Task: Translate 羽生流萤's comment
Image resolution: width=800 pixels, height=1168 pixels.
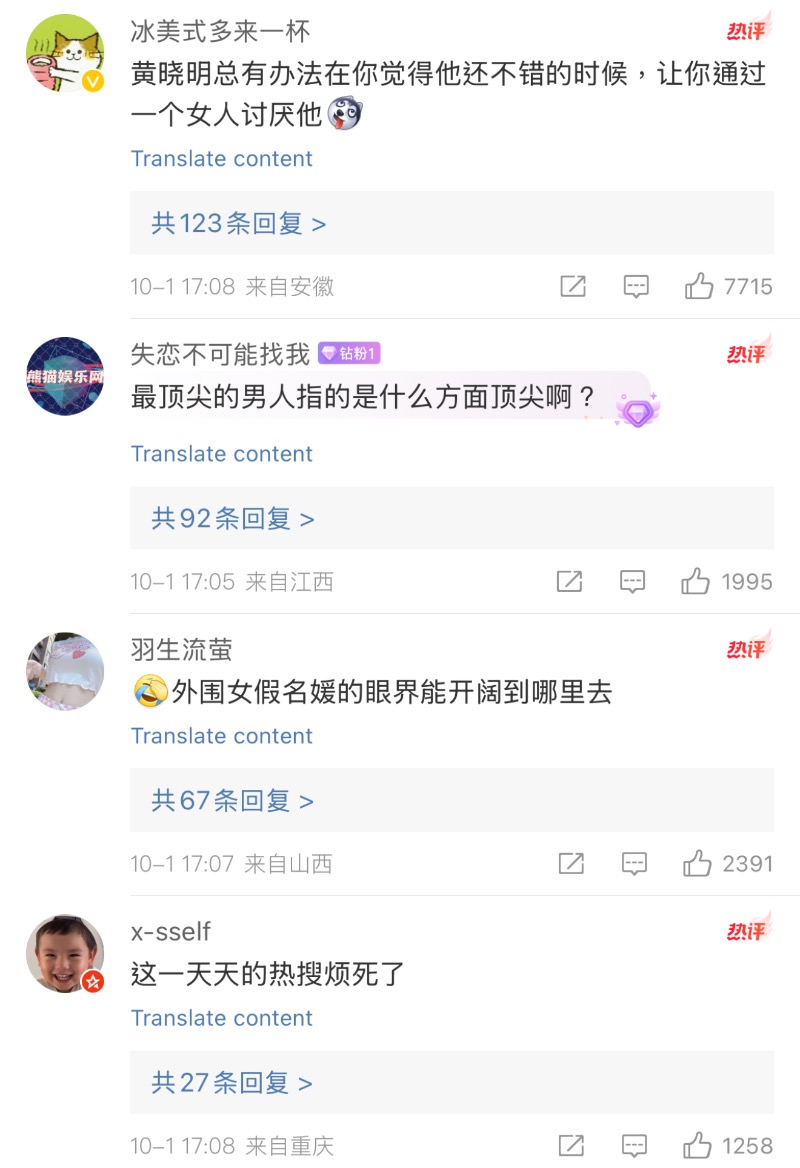Action: 221,736
